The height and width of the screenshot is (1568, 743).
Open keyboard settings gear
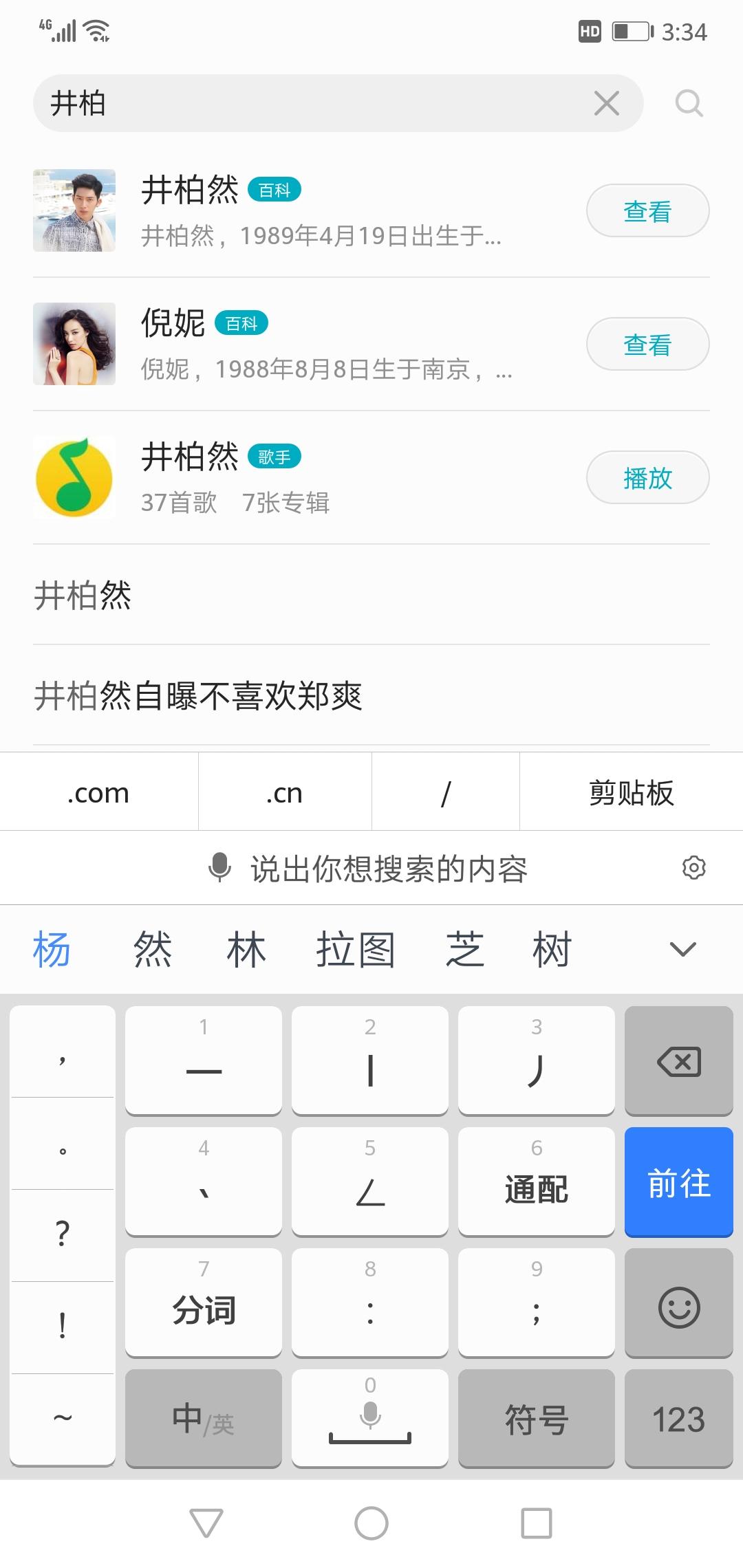tap(693, 868)
